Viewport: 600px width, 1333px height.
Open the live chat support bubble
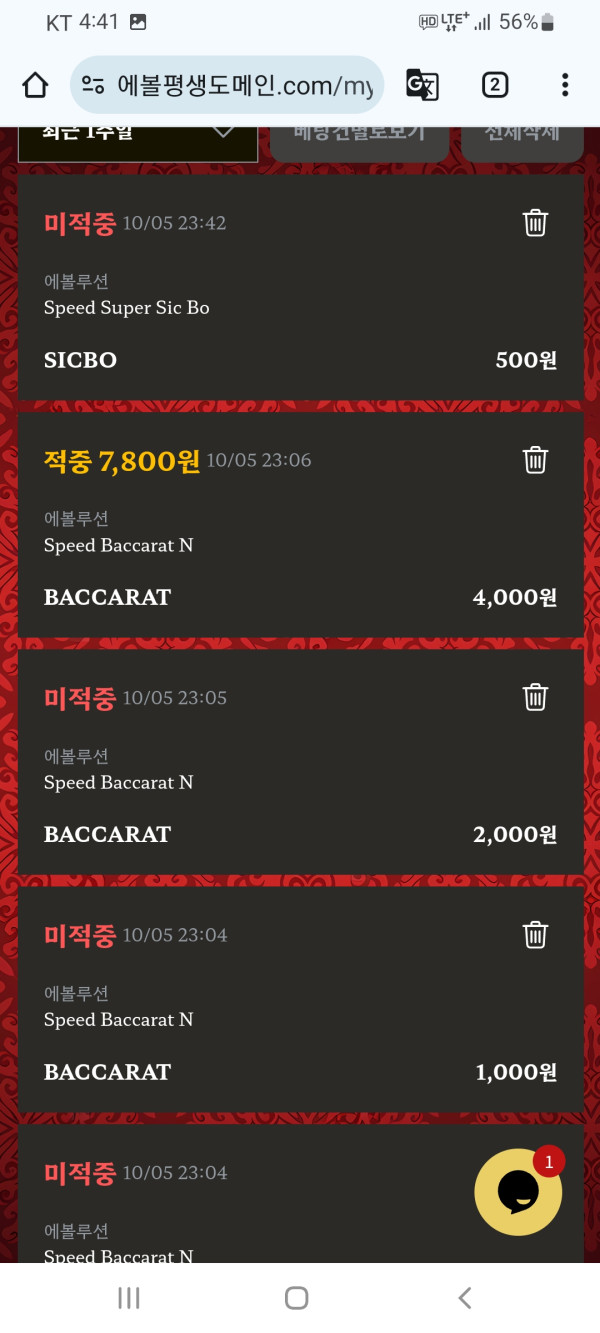[x=518, y=1192]
